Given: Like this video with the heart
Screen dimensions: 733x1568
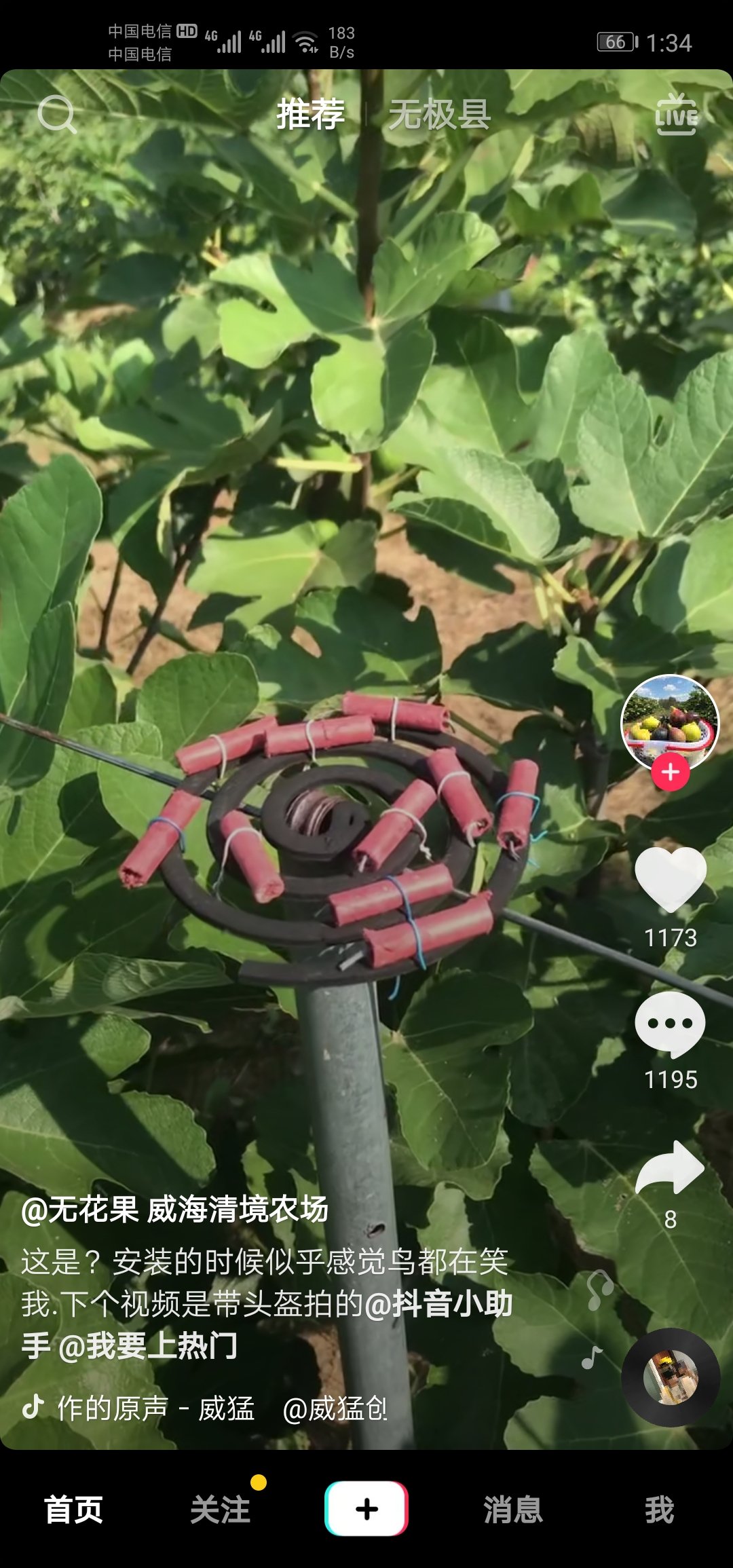Looking at the screenshot, I should tap(671, 880).
